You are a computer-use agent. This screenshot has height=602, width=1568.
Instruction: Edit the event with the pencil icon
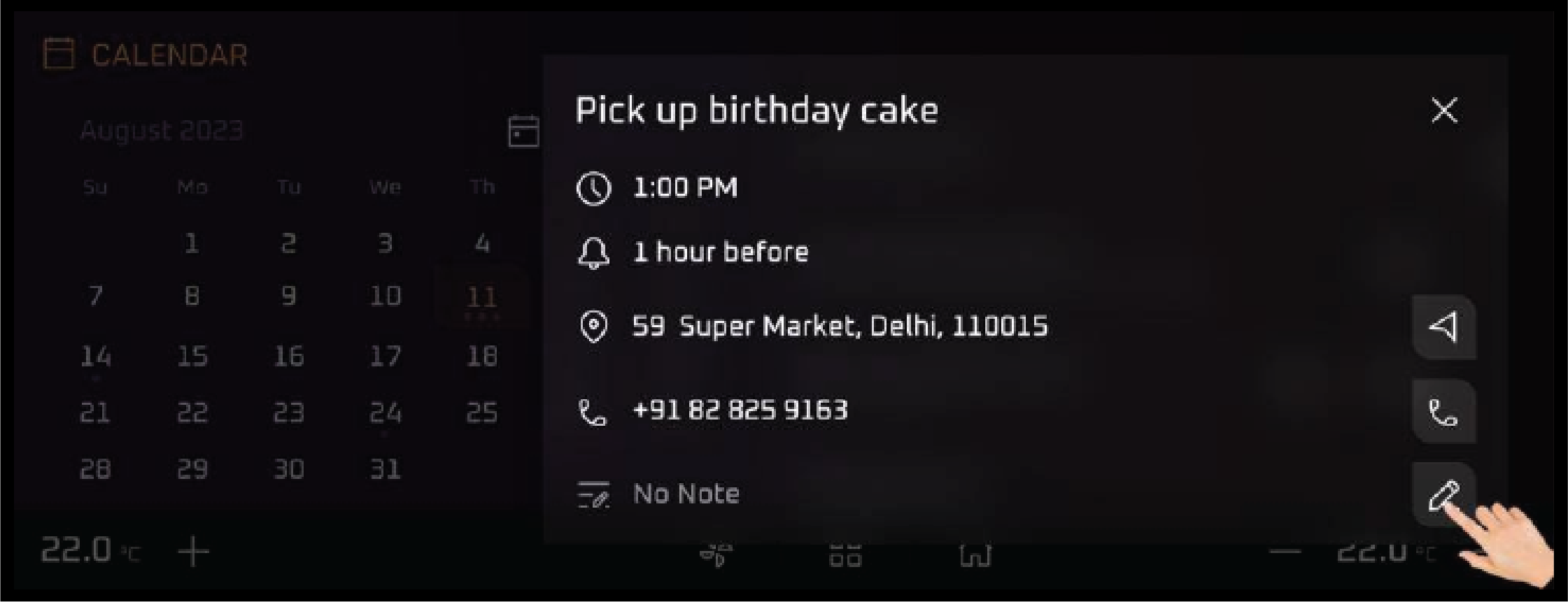[x=1443, y=495]
